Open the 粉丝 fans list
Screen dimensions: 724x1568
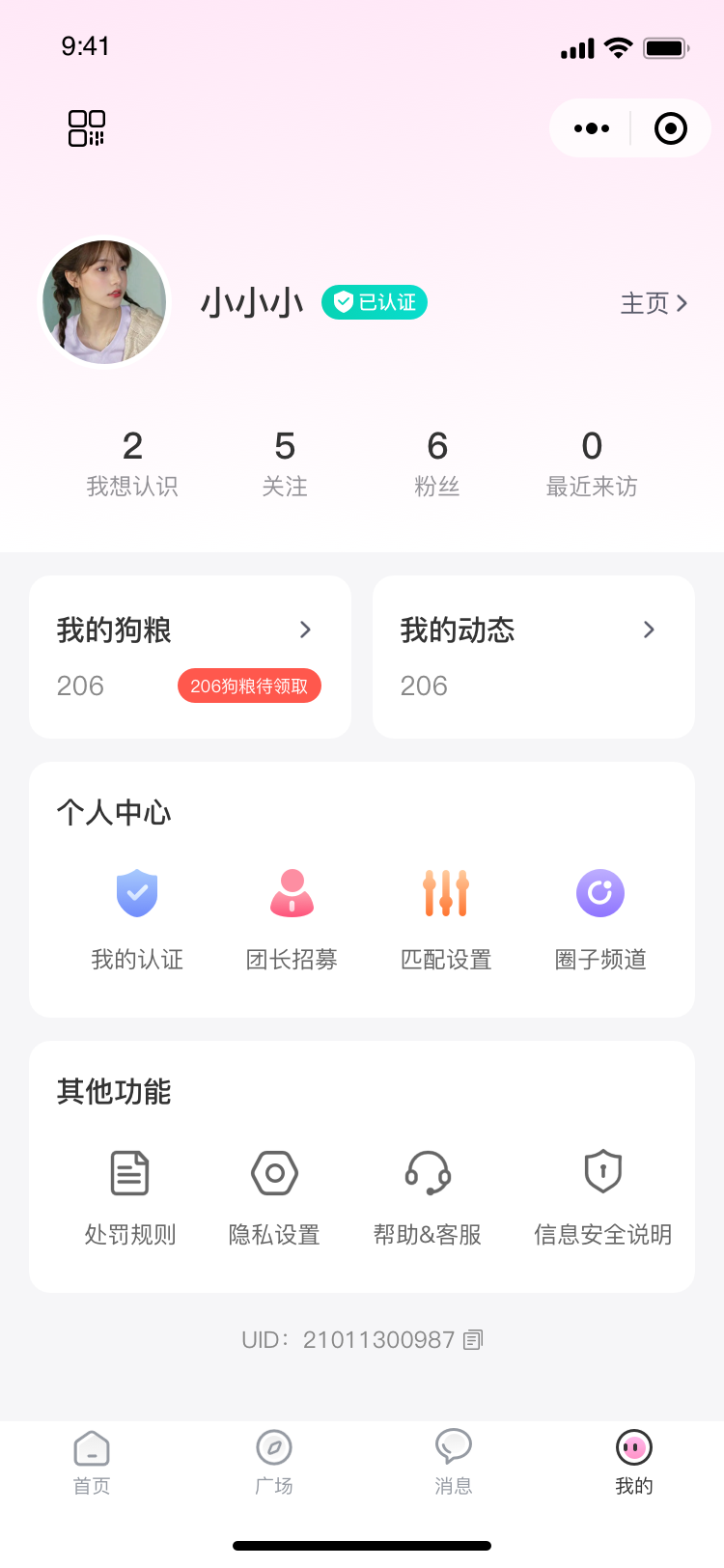pos(437,463)
